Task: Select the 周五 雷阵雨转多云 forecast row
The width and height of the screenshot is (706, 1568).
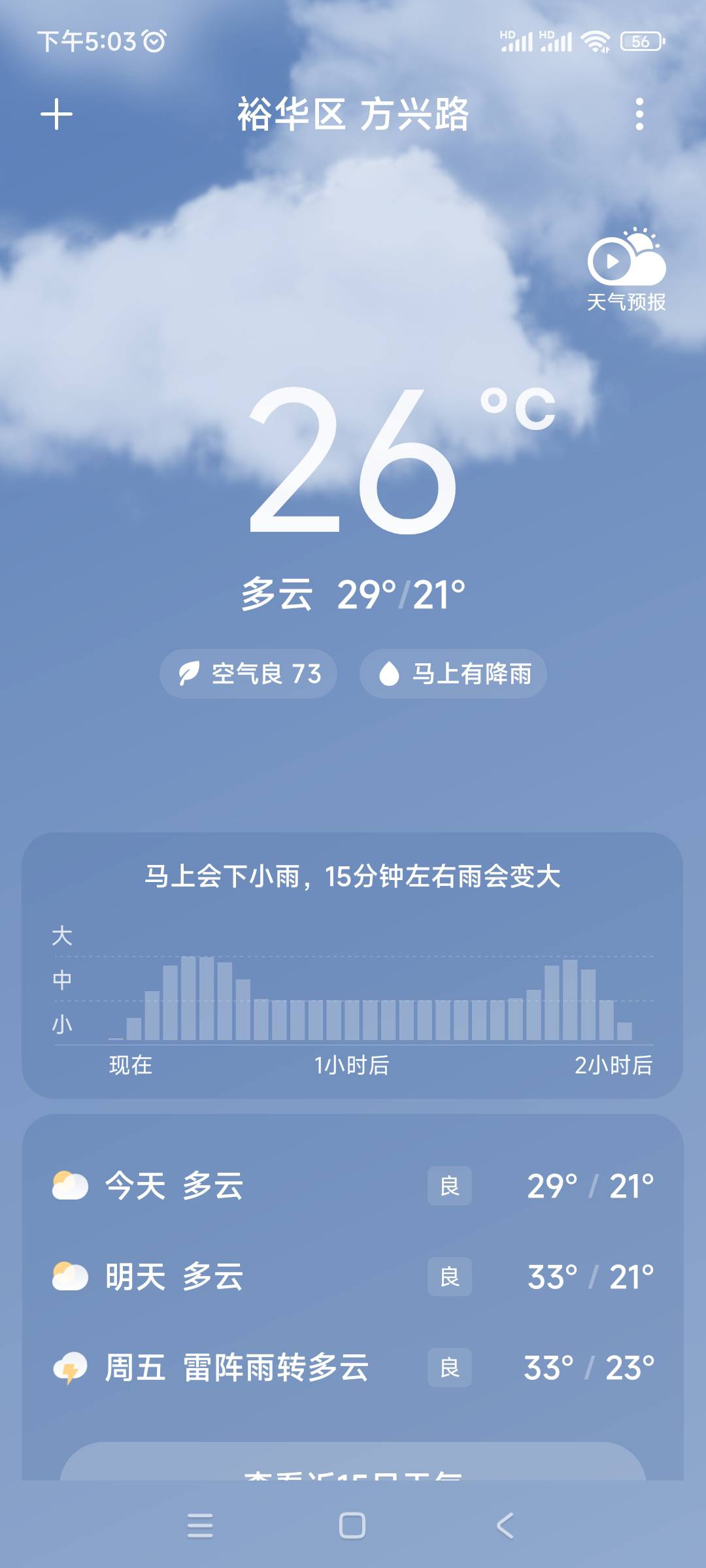Action: (352, 1367)
